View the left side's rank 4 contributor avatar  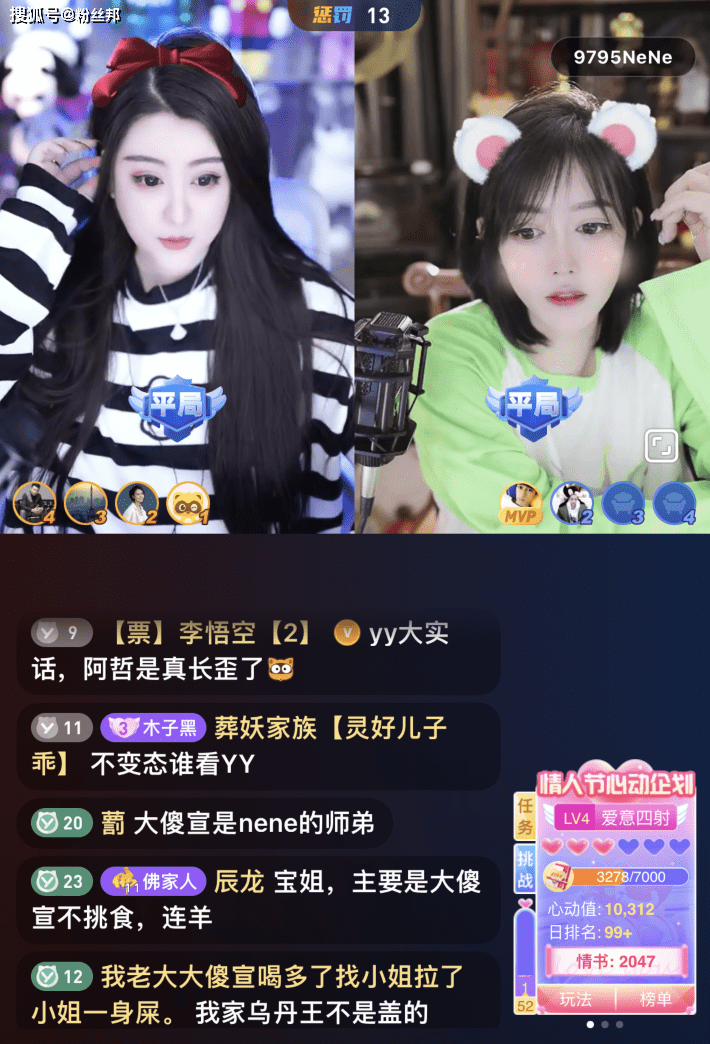coord(34,503)
